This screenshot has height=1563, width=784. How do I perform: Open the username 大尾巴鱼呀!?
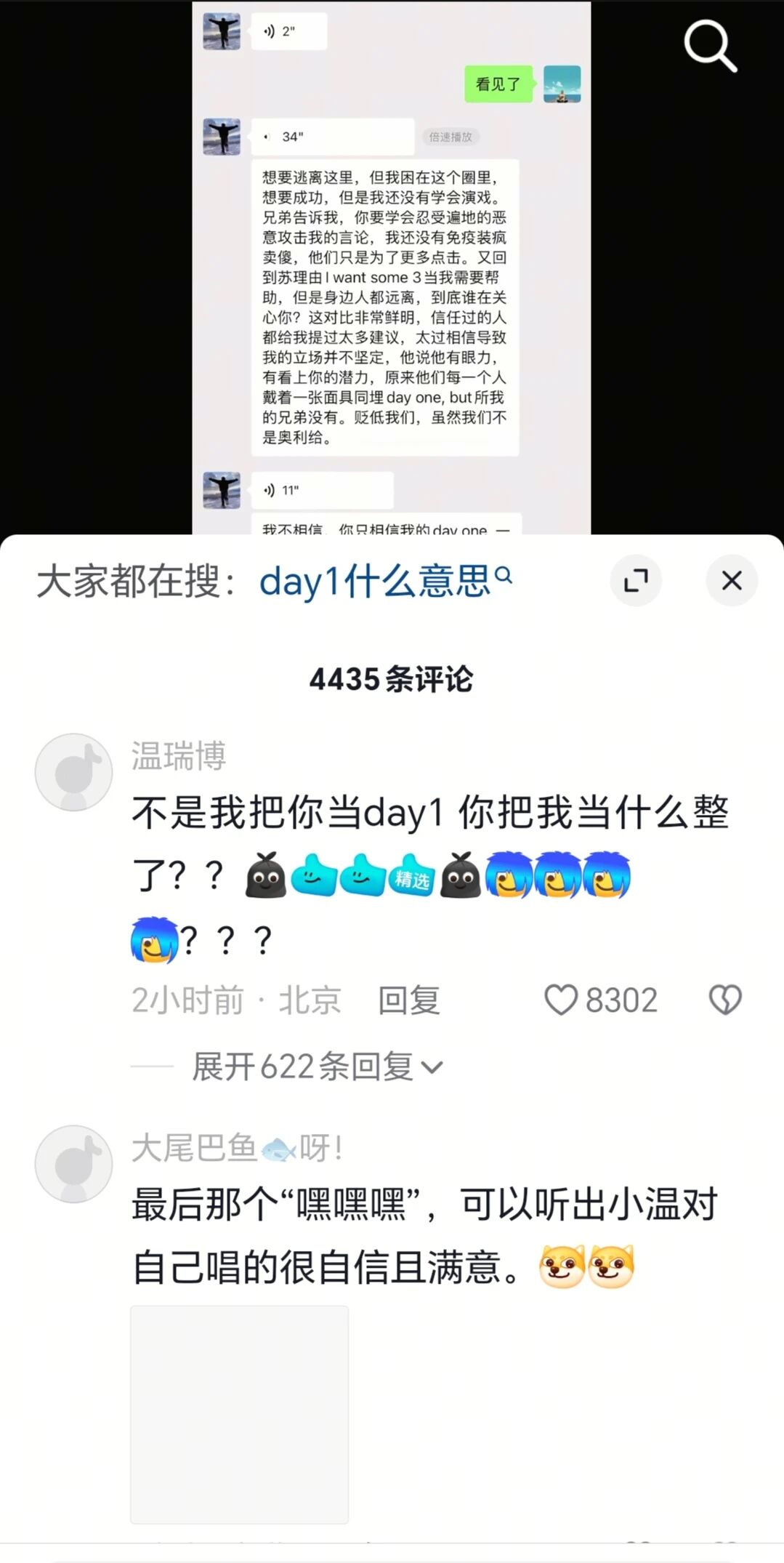pos(236,1148)
